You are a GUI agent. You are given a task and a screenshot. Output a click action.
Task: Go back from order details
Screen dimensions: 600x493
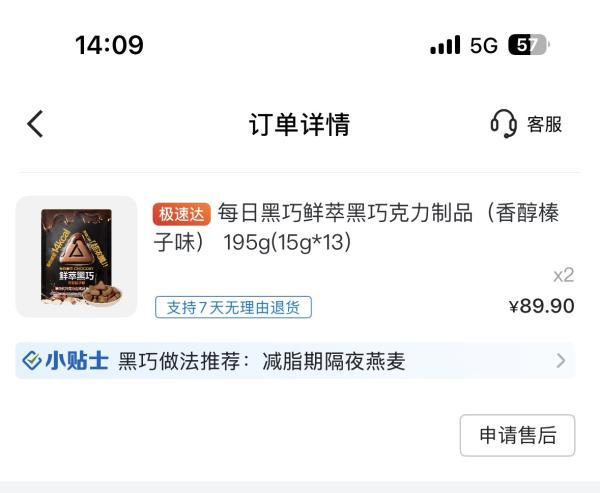click(x=36, y=124)
